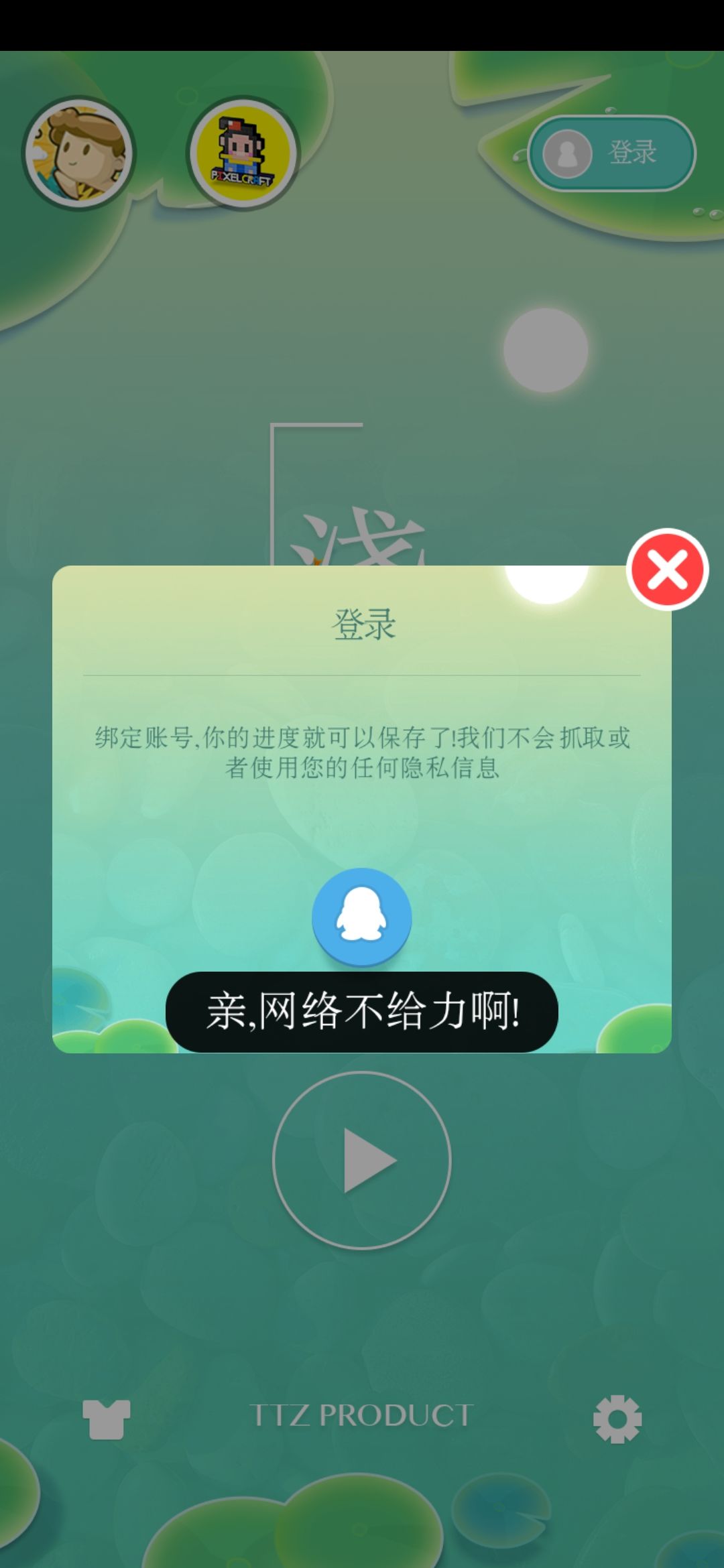
Task: Tap the profile silhouette inside the login pill
Action: pos(566,153)
